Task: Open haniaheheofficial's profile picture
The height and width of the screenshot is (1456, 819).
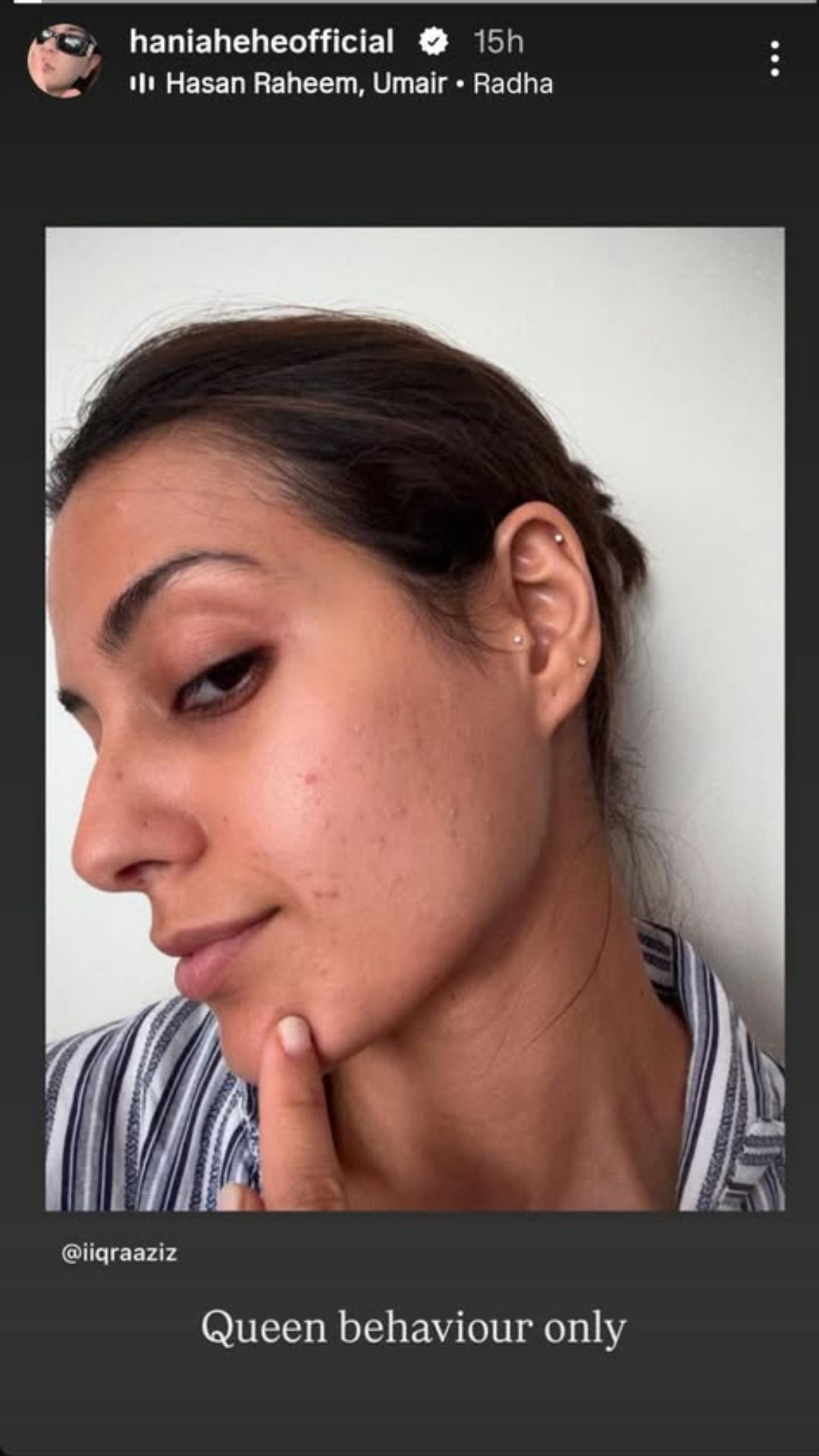Action: (x=64, y=61)
